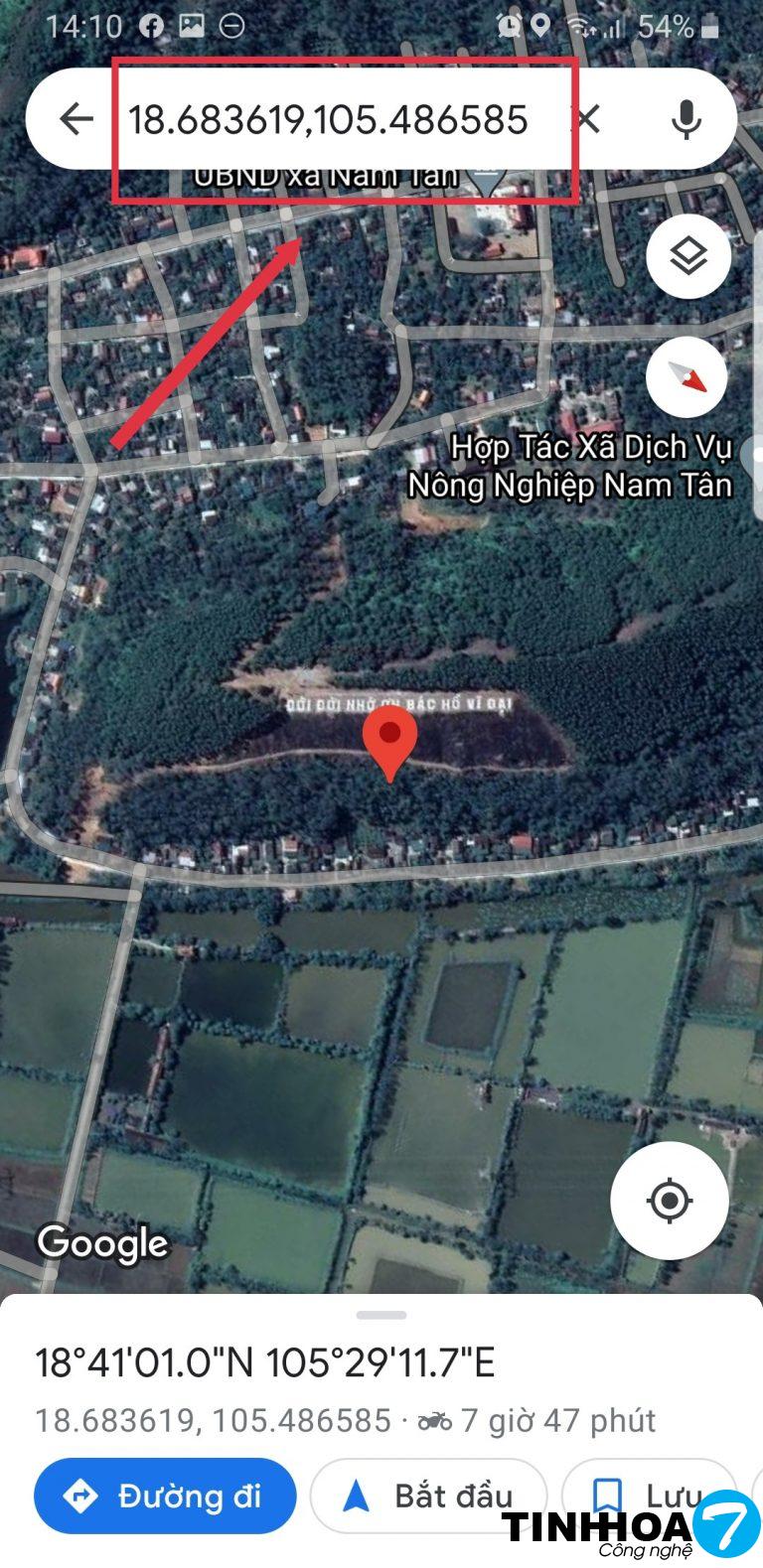This screenshot has width=763, height=1568.
Task: Open Hợp Tác Xã Dịch Vụ Nông Nghiệp place
Action: pos(570,467)
